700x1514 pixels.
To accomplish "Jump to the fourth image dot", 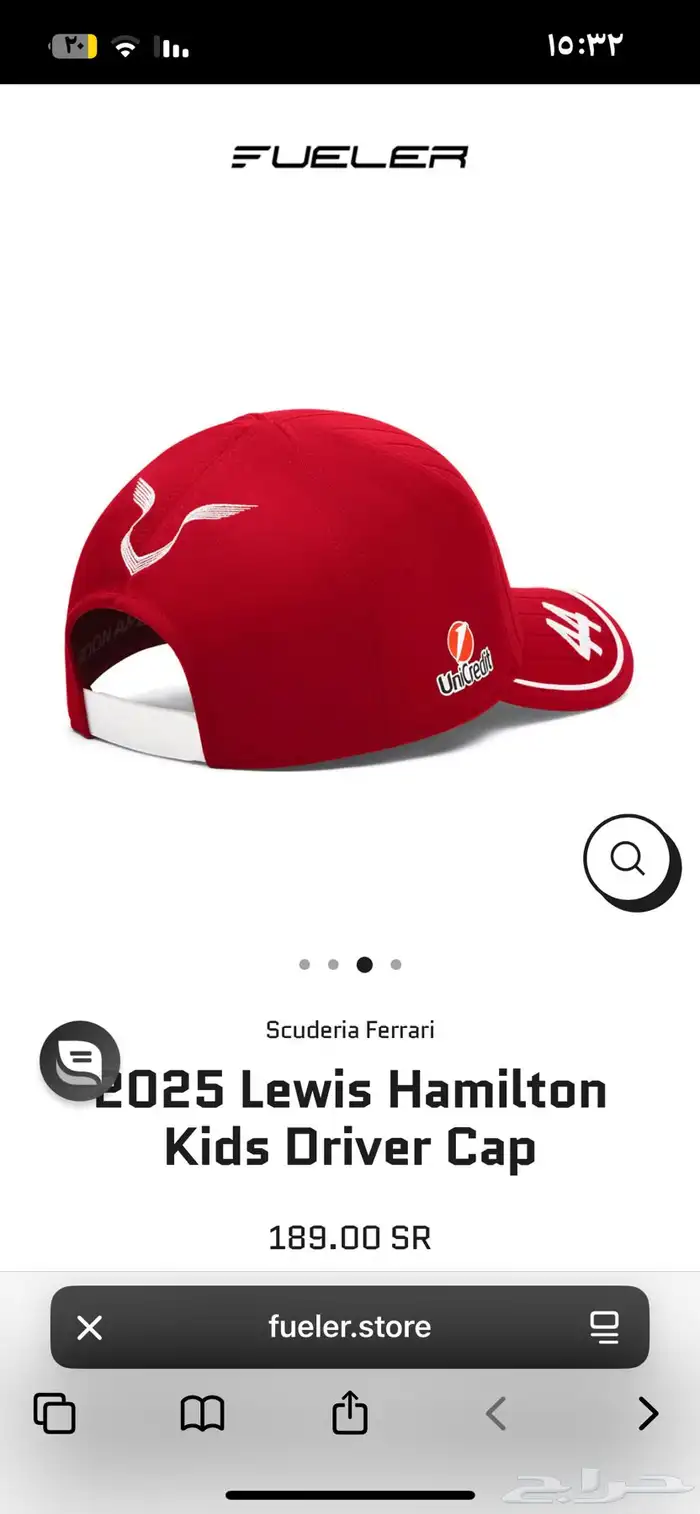I will click(396, 965).
